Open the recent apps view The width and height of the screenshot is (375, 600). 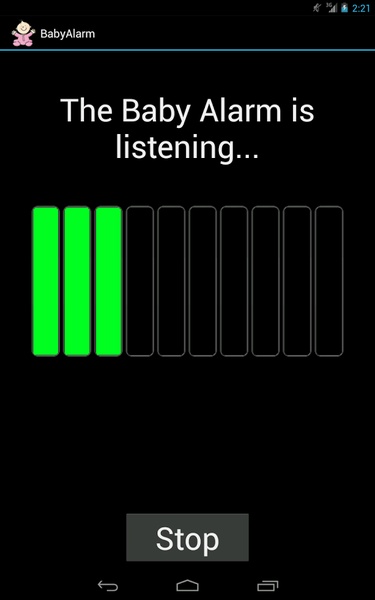(267, 585)
